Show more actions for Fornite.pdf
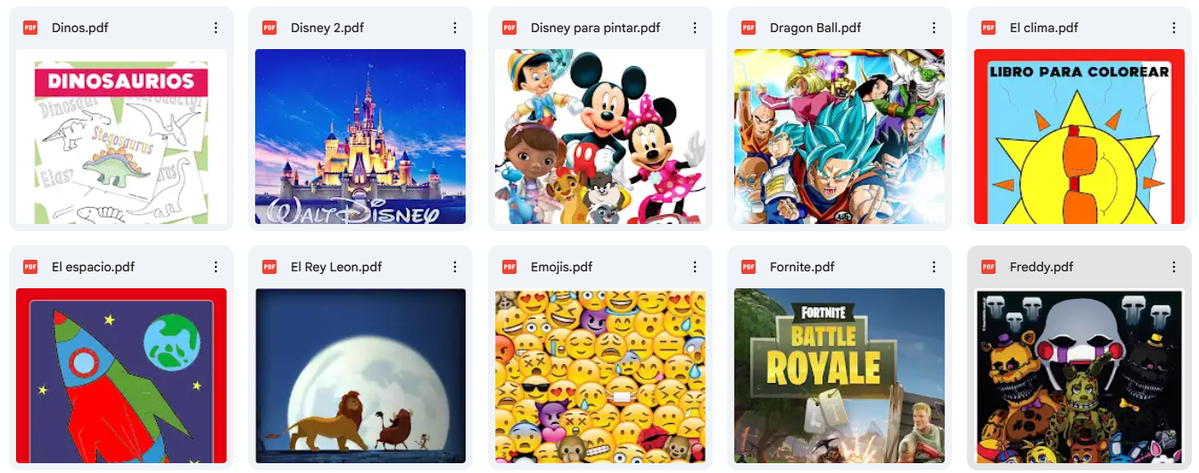This screenshot has width=1199, height=473. coord(934,267)
